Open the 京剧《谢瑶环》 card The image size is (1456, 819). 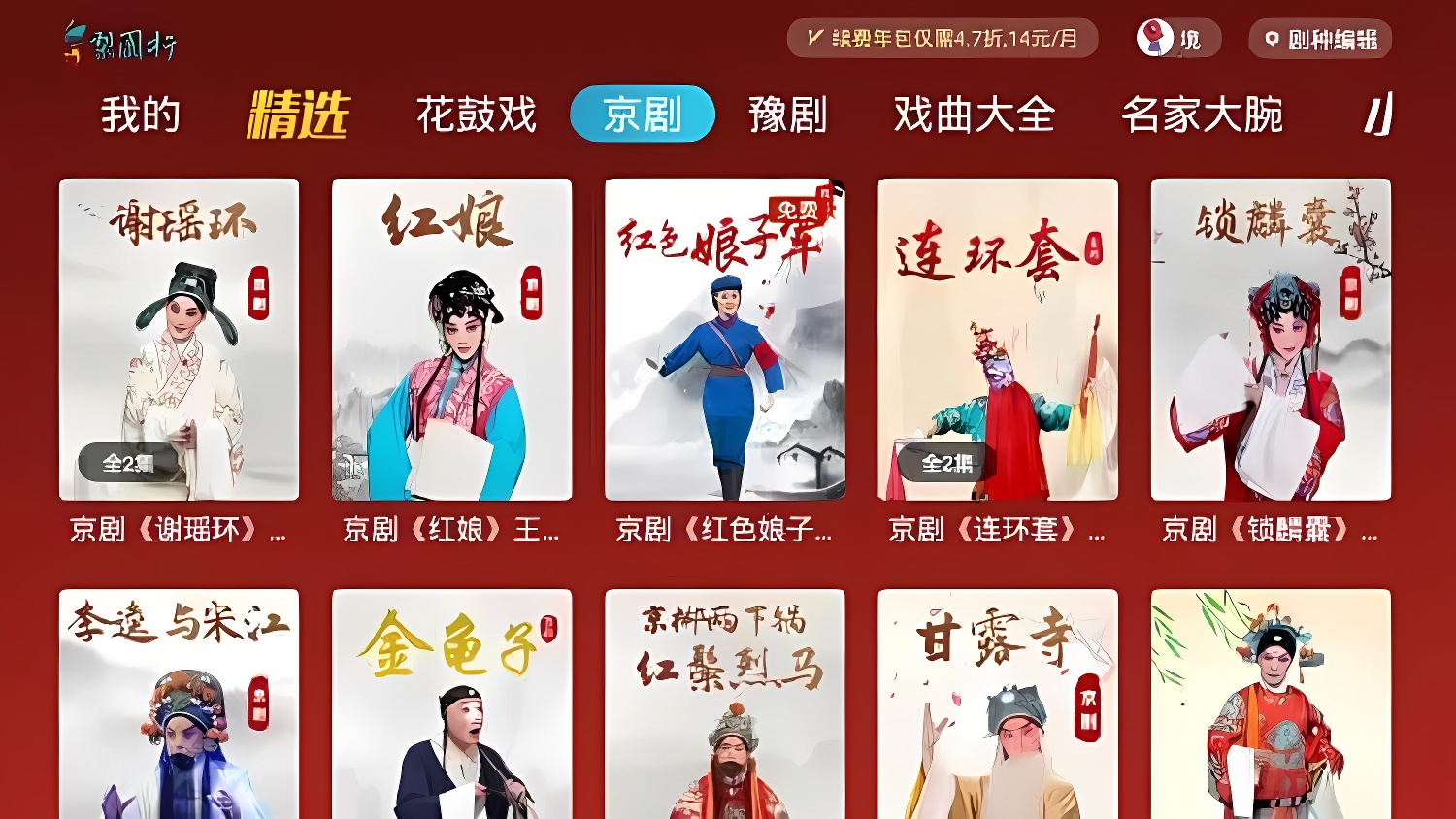tap(179, 340)
